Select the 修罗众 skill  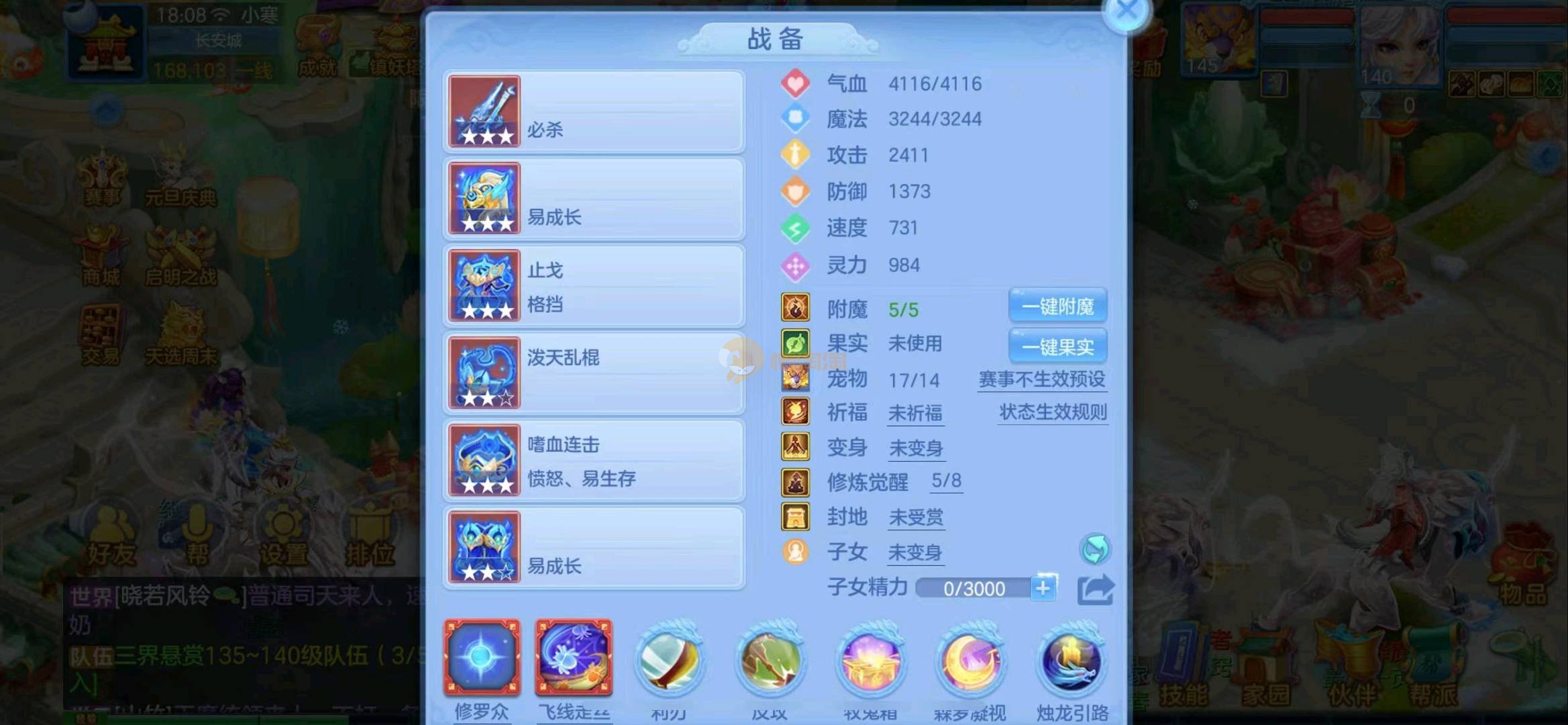pyautogui.click(x=482, y=658)
